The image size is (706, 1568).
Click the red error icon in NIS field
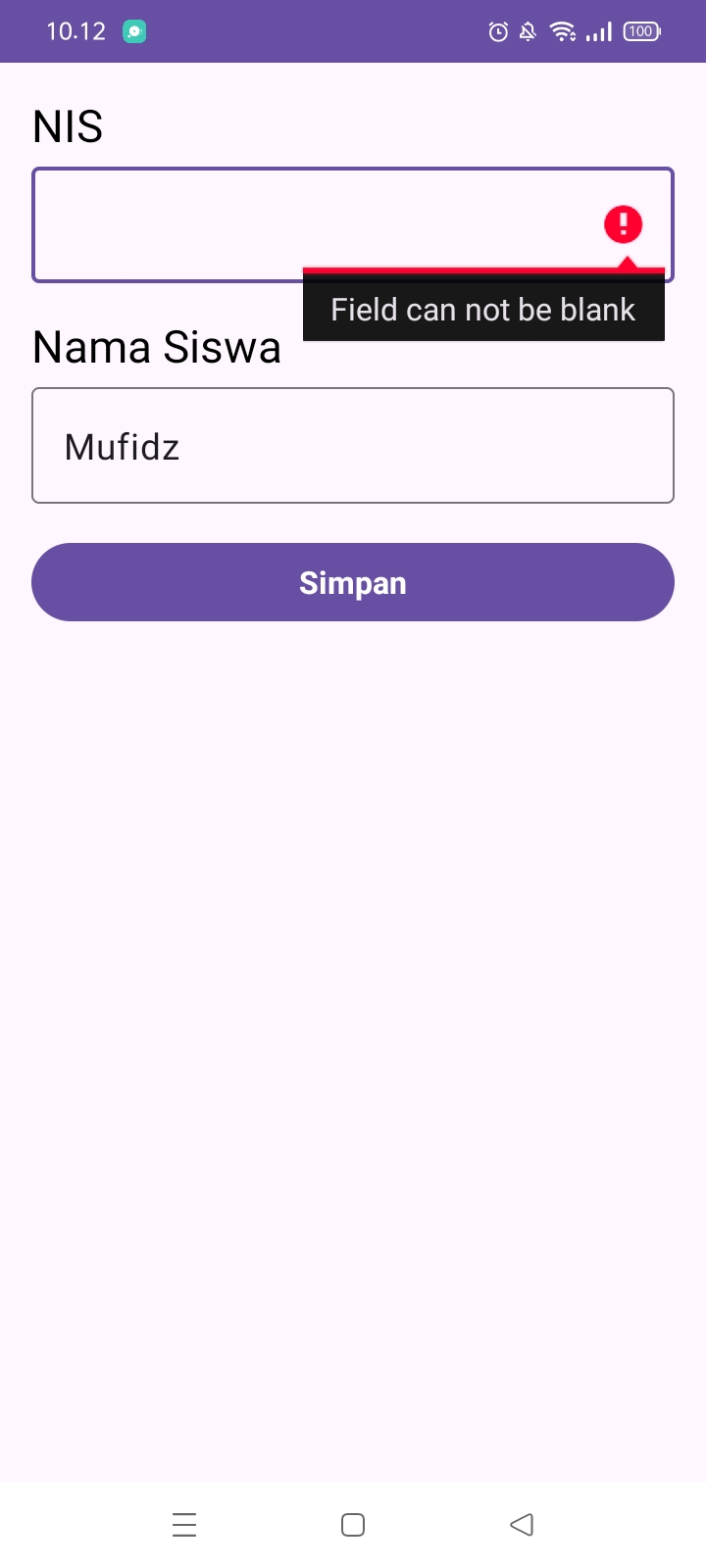[624, 223]
